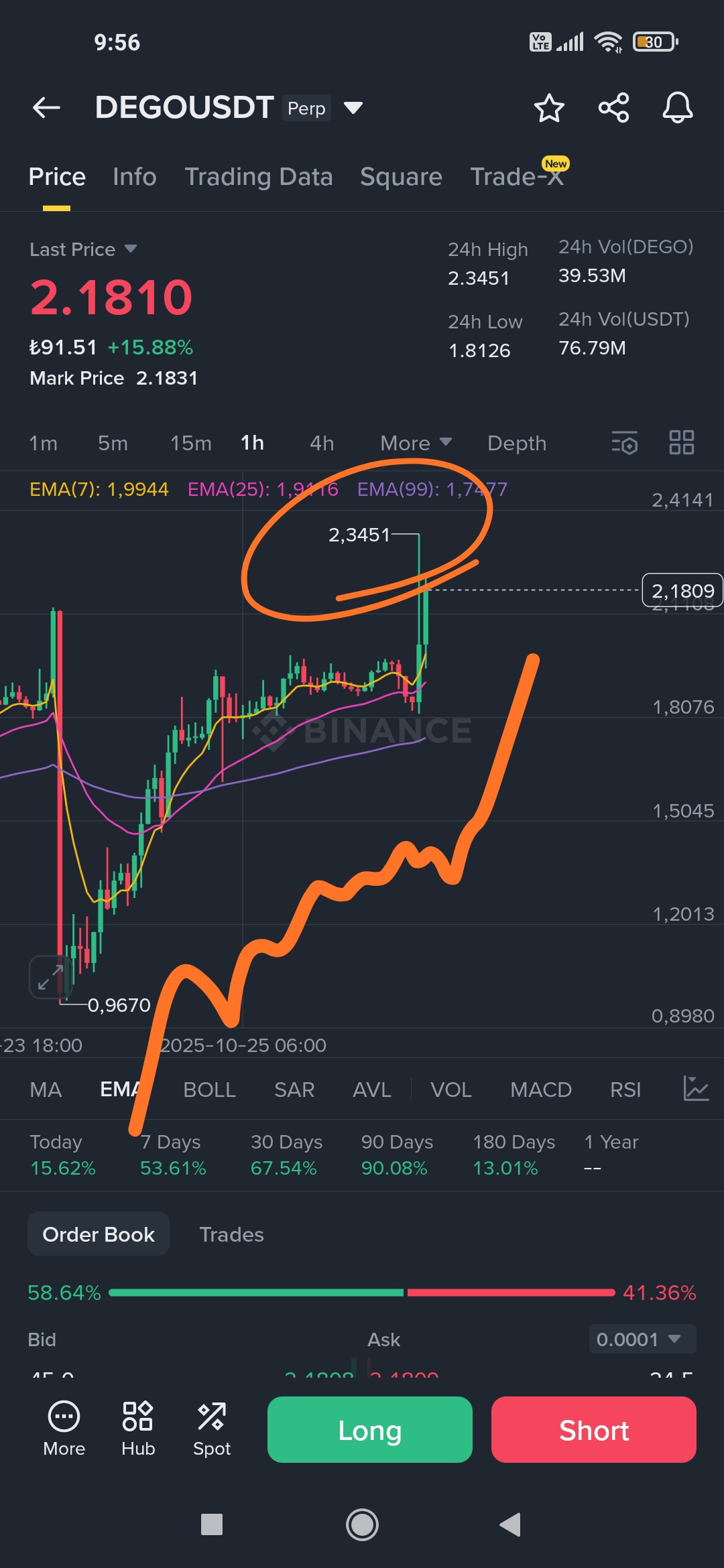Open the 0.0001 price precision dropdown
This screenshot has height=1568, width=724.
pyautogui.click(x=642, y=1339)
